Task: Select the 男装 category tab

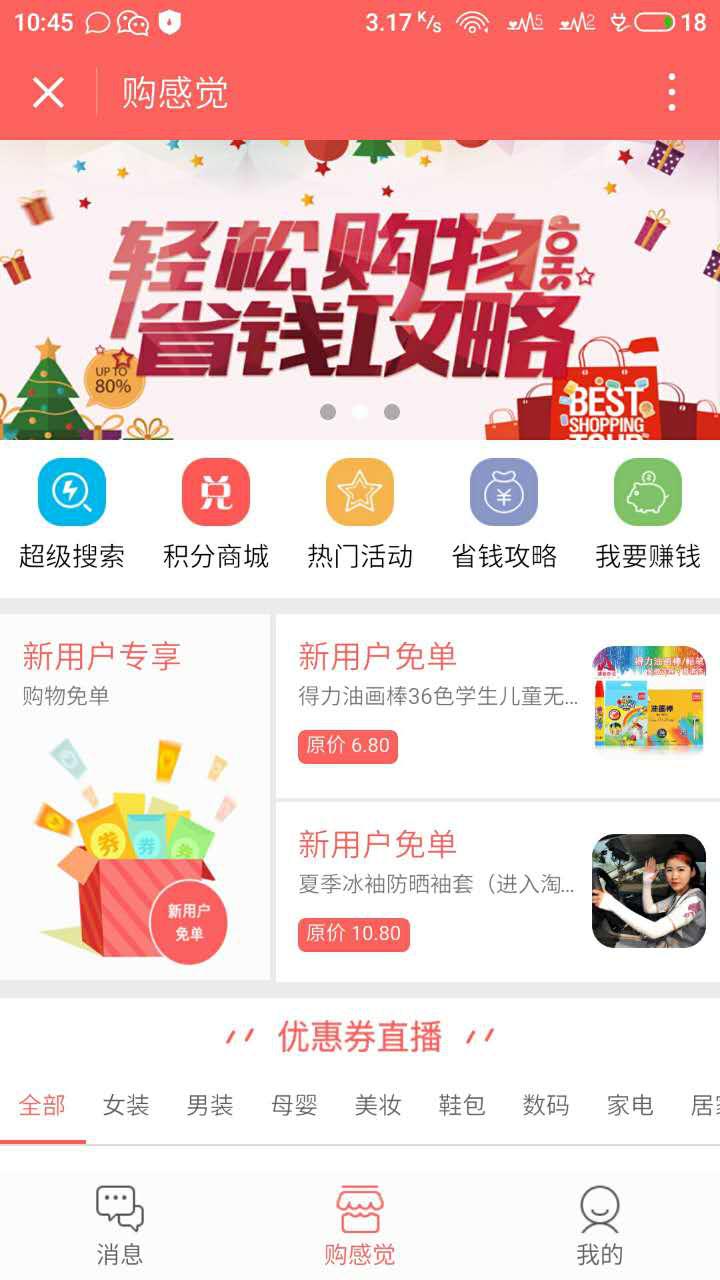Action: (207, 1106)
